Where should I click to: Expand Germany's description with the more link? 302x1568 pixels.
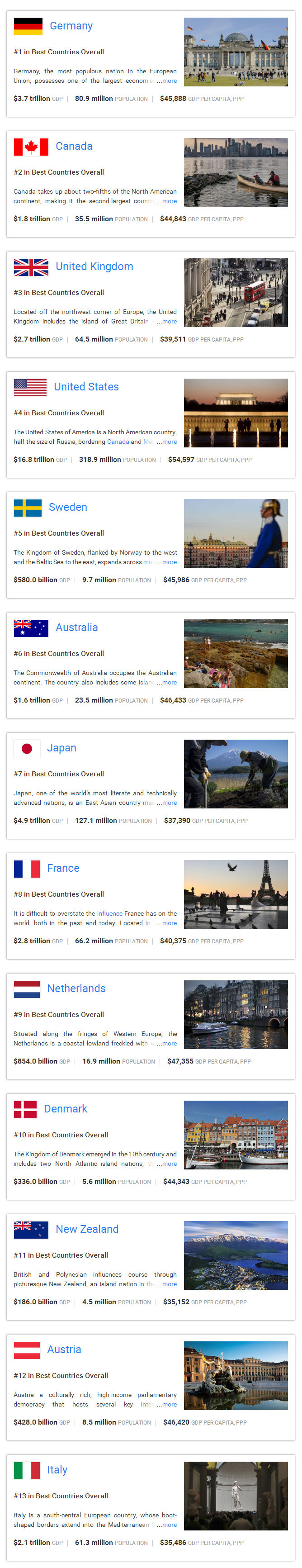coord(167,81)
